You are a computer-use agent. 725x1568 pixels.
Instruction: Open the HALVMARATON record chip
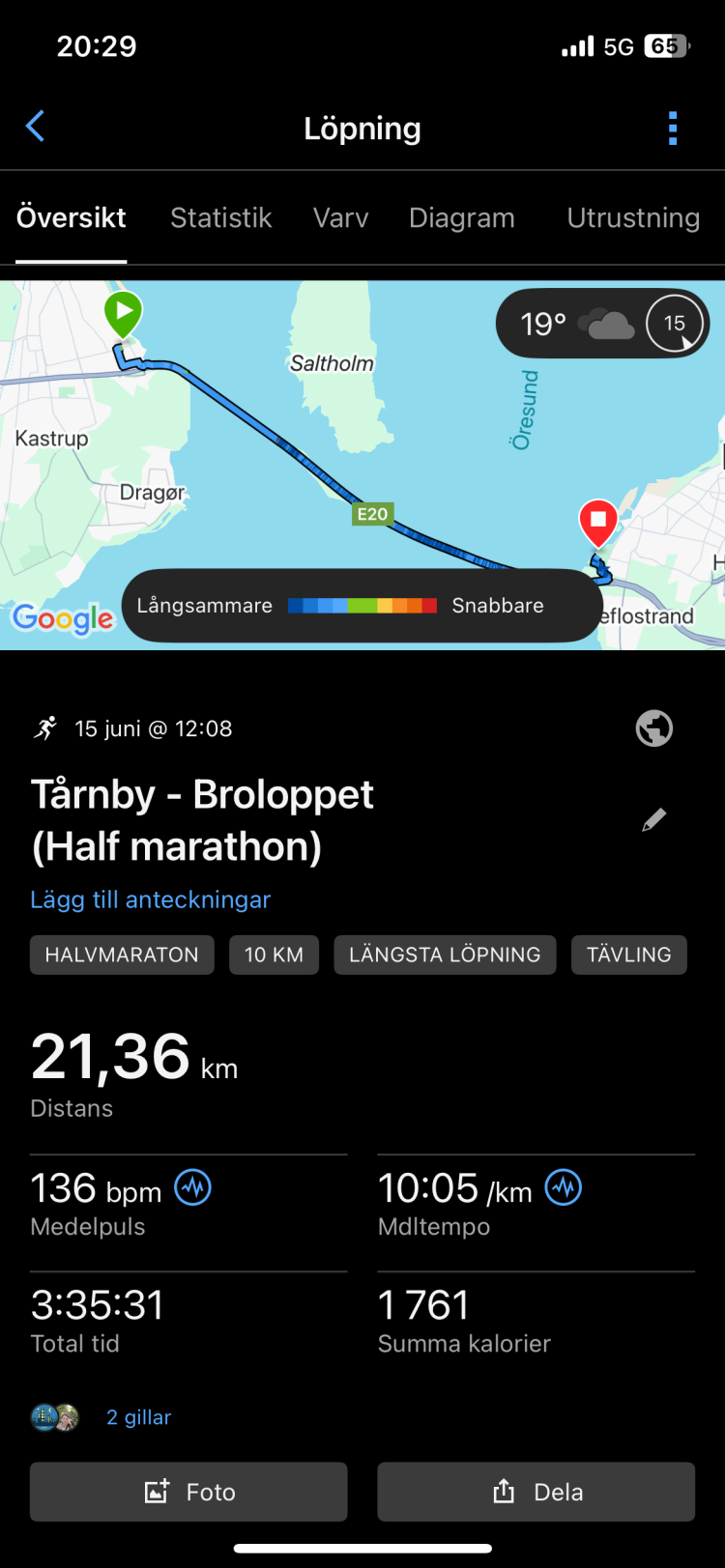point(122,955)
